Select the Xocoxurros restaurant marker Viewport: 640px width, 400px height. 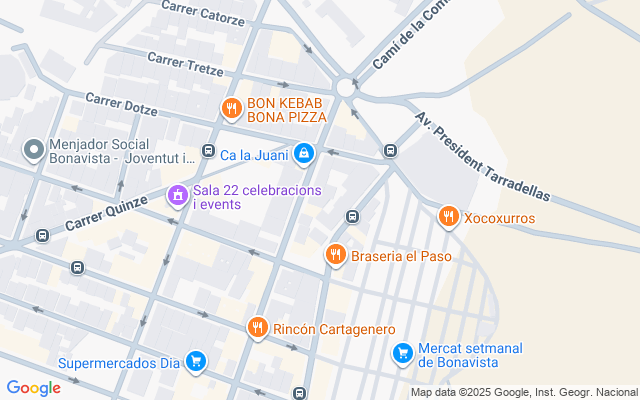pos(448,217)
